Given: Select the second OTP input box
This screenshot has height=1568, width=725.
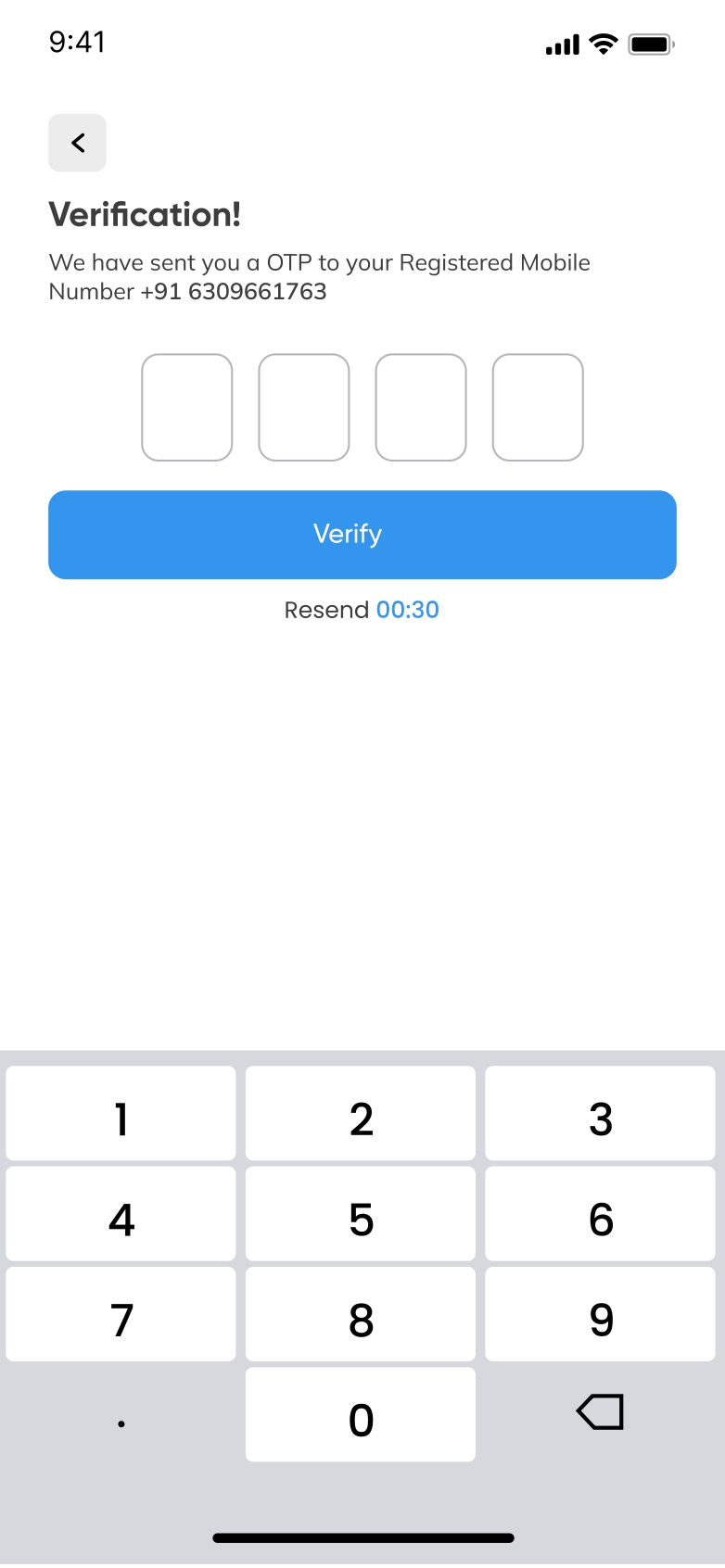Looking at the screenshot, I should 303,407.
